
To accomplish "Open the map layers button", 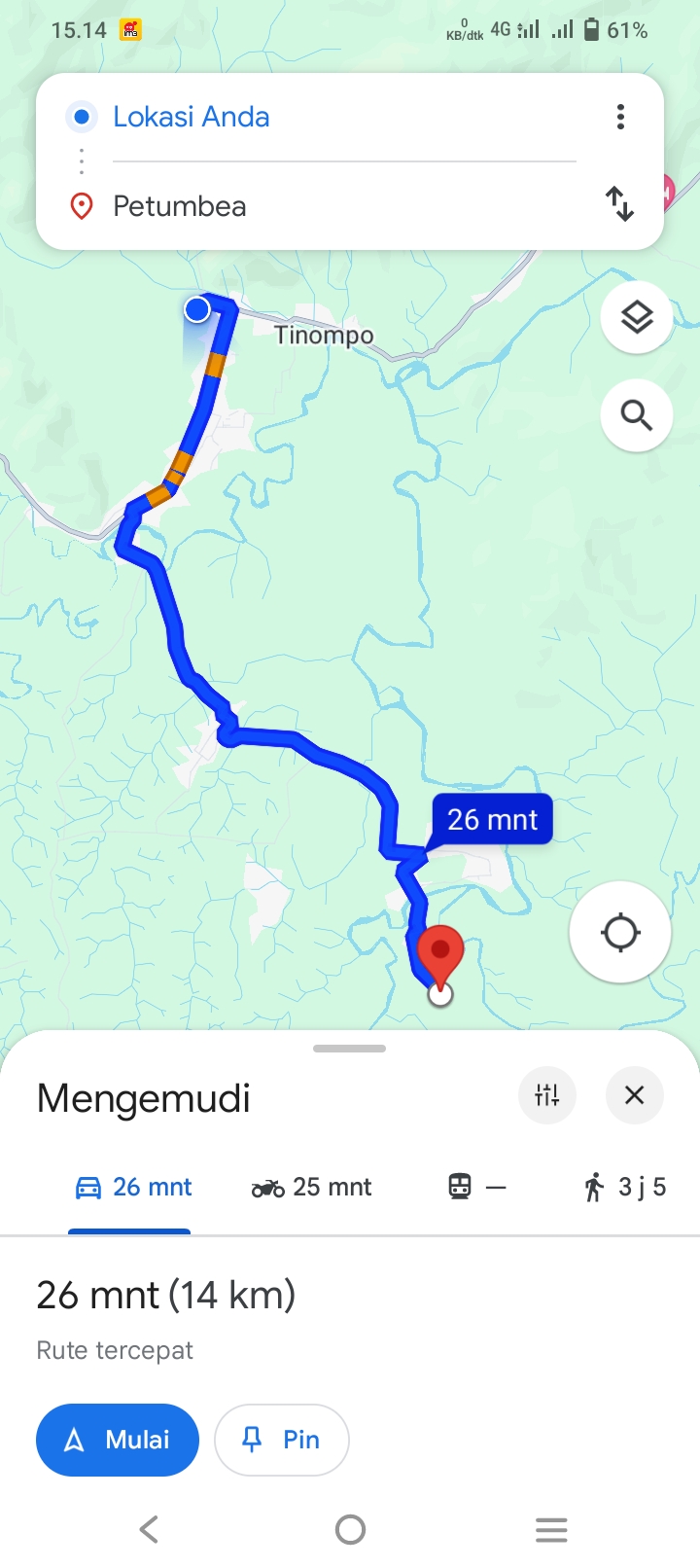I will (637, 317).
